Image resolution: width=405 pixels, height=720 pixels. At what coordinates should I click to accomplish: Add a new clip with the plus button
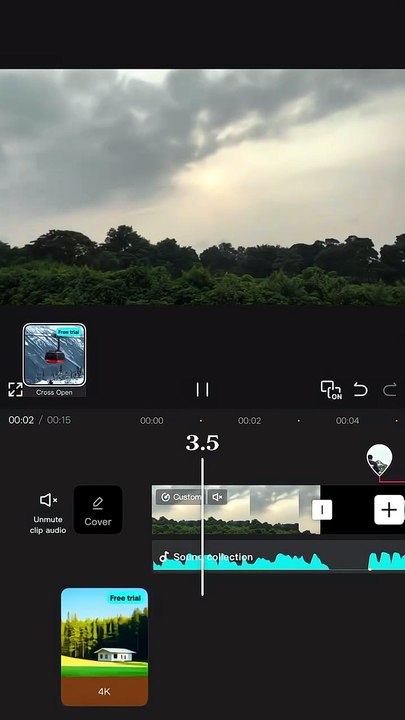pos(389,510)
